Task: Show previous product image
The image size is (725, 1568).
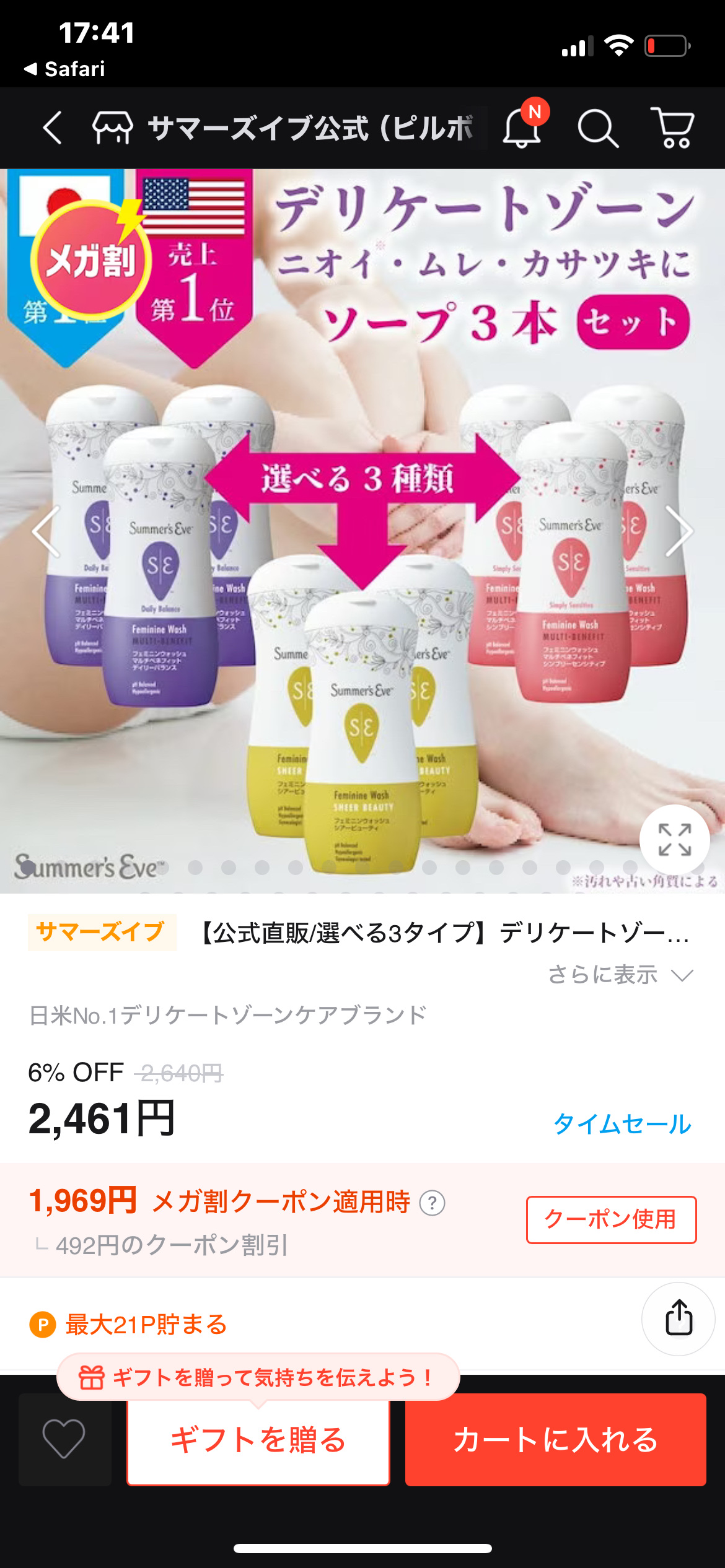Action: pos(46,531)
